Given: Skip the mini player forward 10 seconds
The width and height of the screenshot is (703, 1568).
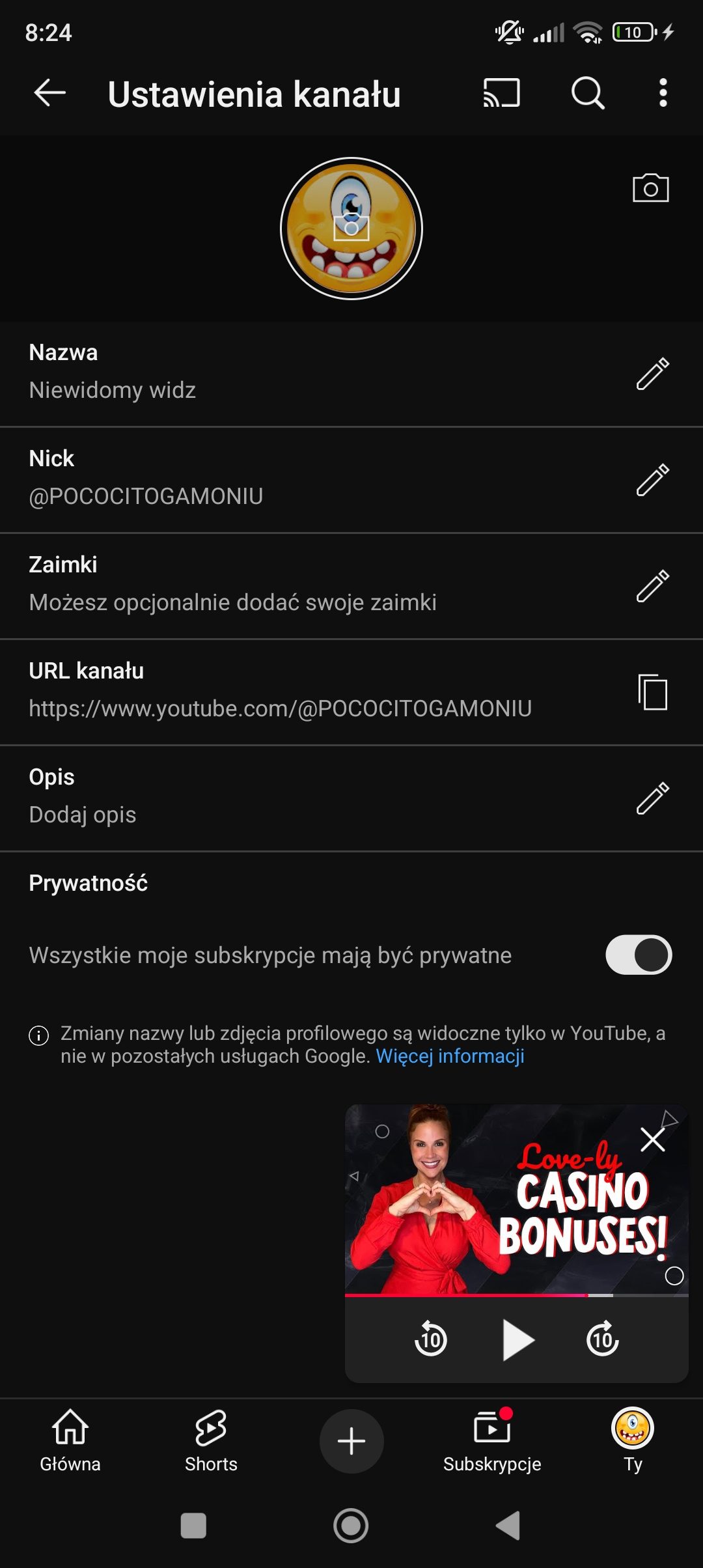Looking at the screenshot, I should click(603, 1339).
